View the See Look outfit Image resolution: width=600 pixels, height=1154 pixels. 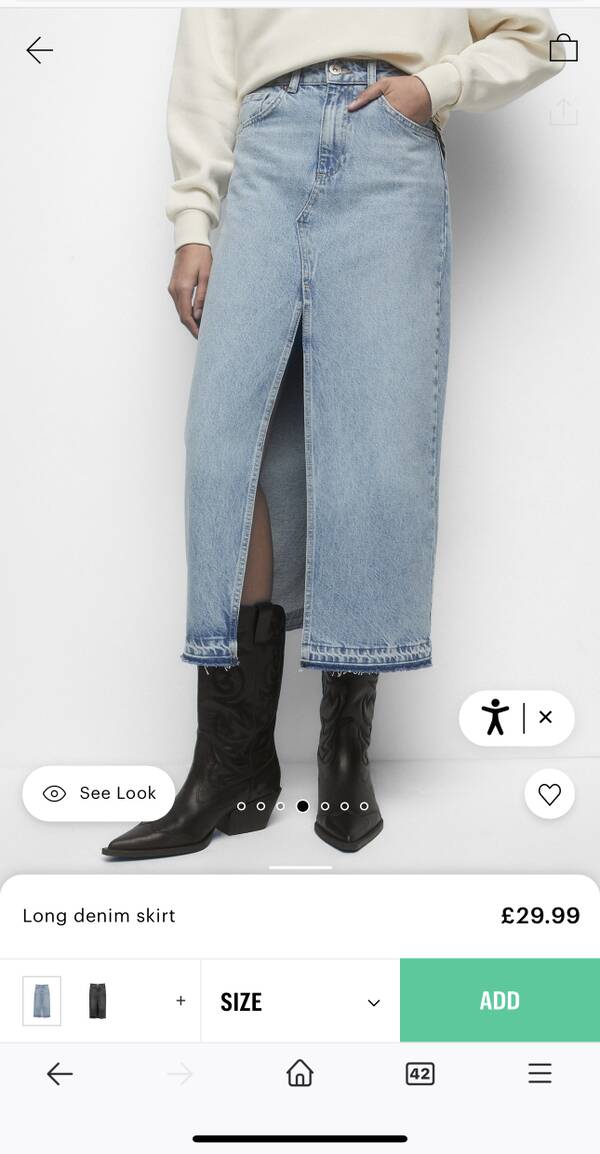pos(99,793)
